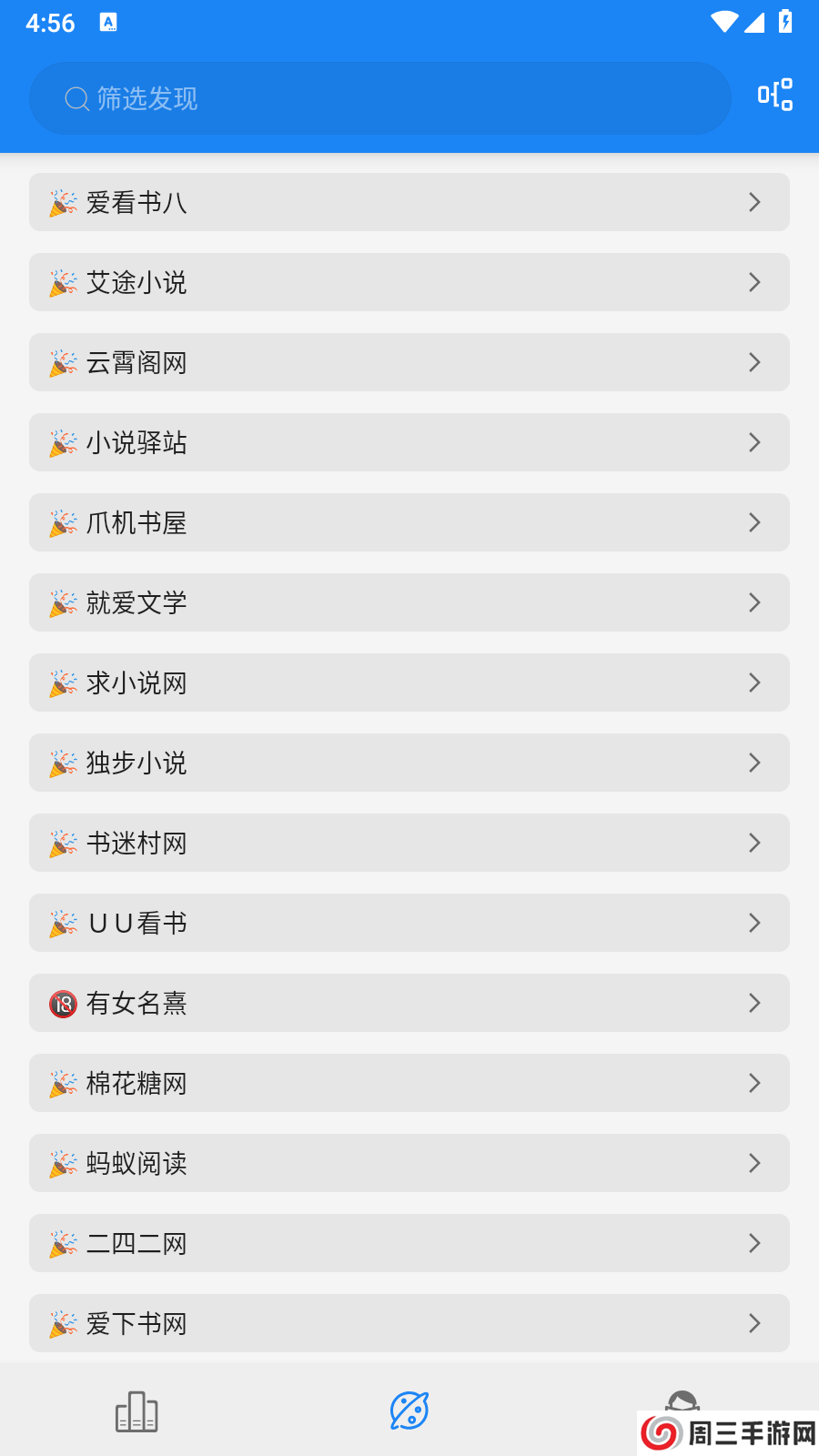The width and height of the screenshot is (819, 1456).
Task: Expand the 爱下书网 source chevron
Action: (754, 1323)
